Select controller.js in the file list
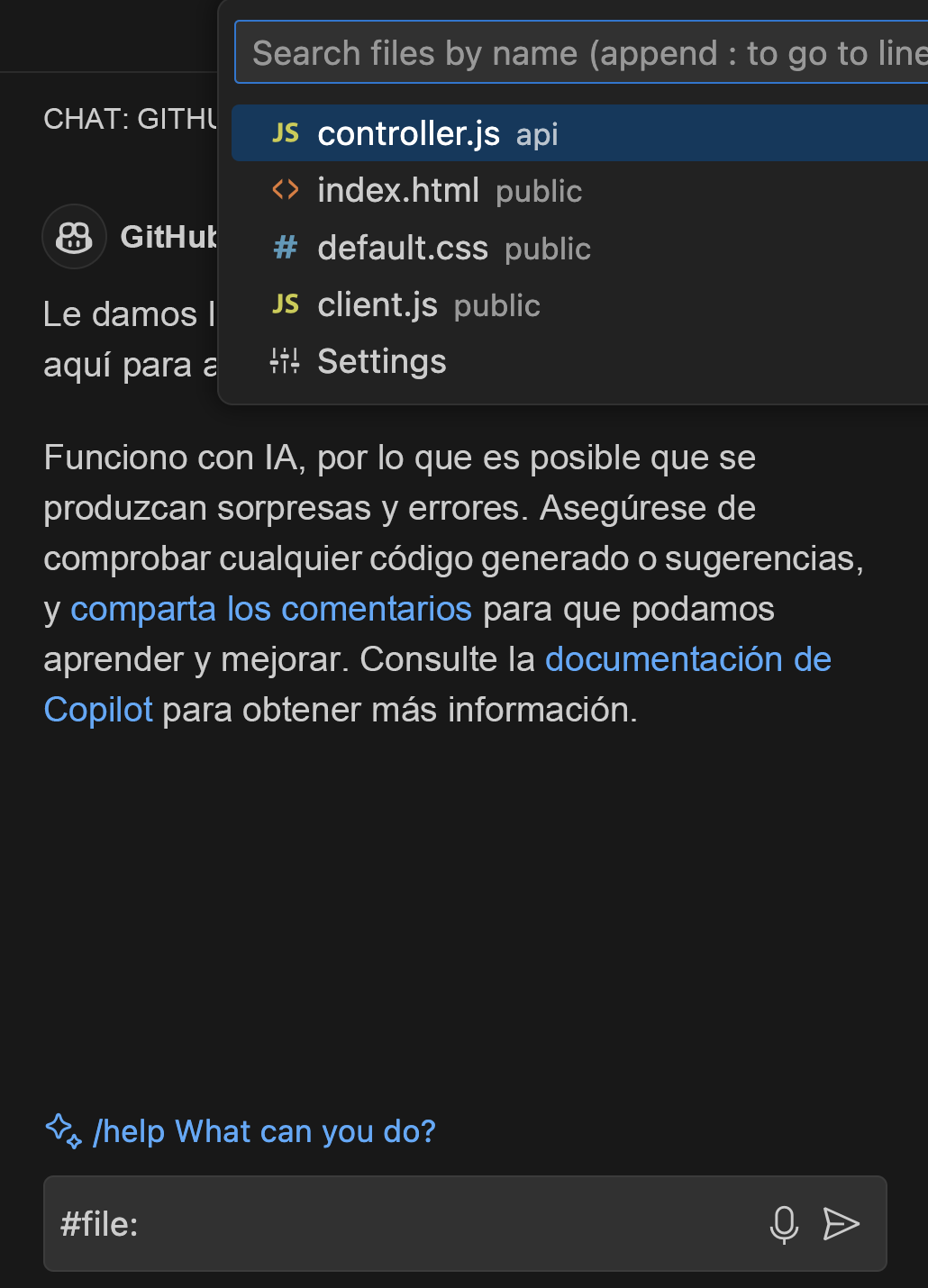The width and height of the screenshot is (928, 1288). [x=409, y=133]
